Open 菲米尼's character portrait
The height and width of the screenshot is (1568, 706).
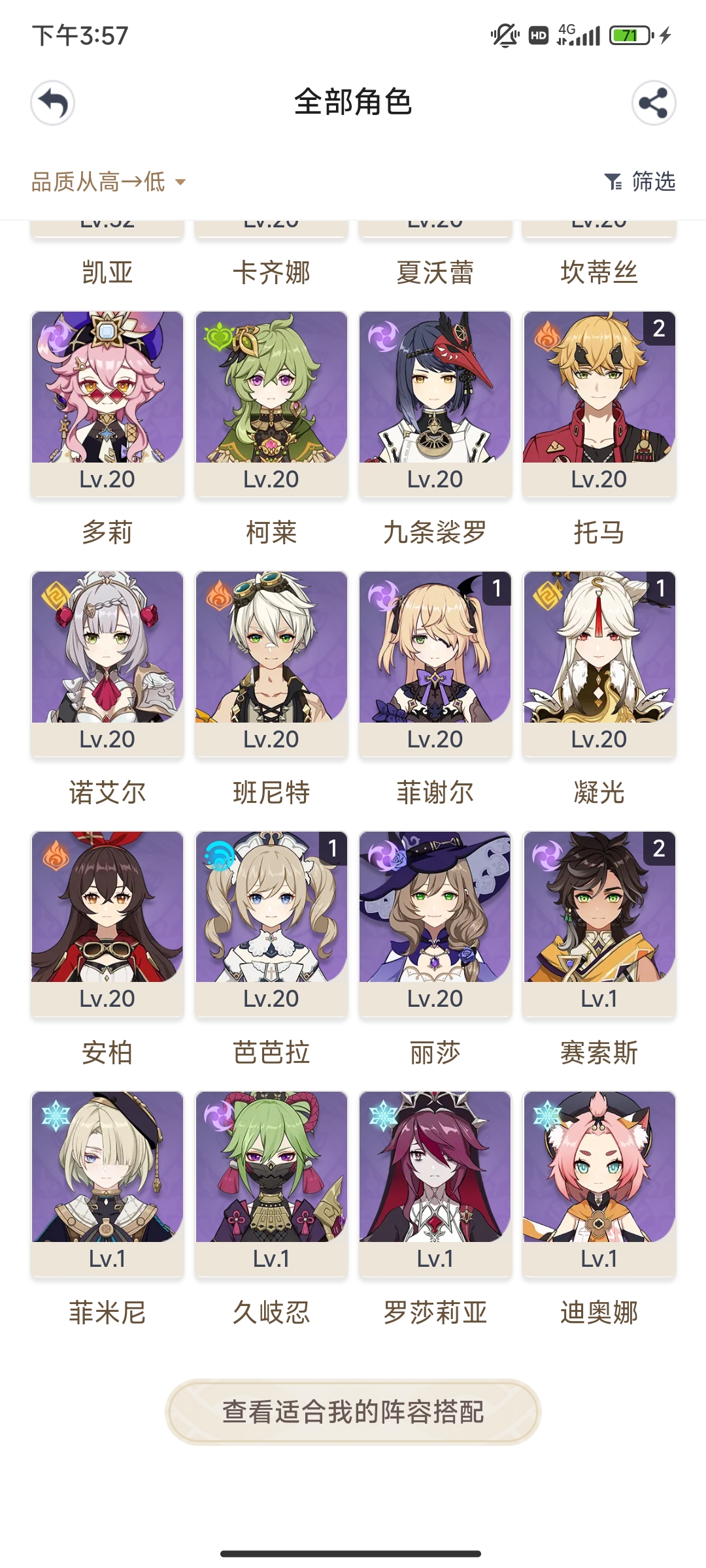pos(107,1166)
